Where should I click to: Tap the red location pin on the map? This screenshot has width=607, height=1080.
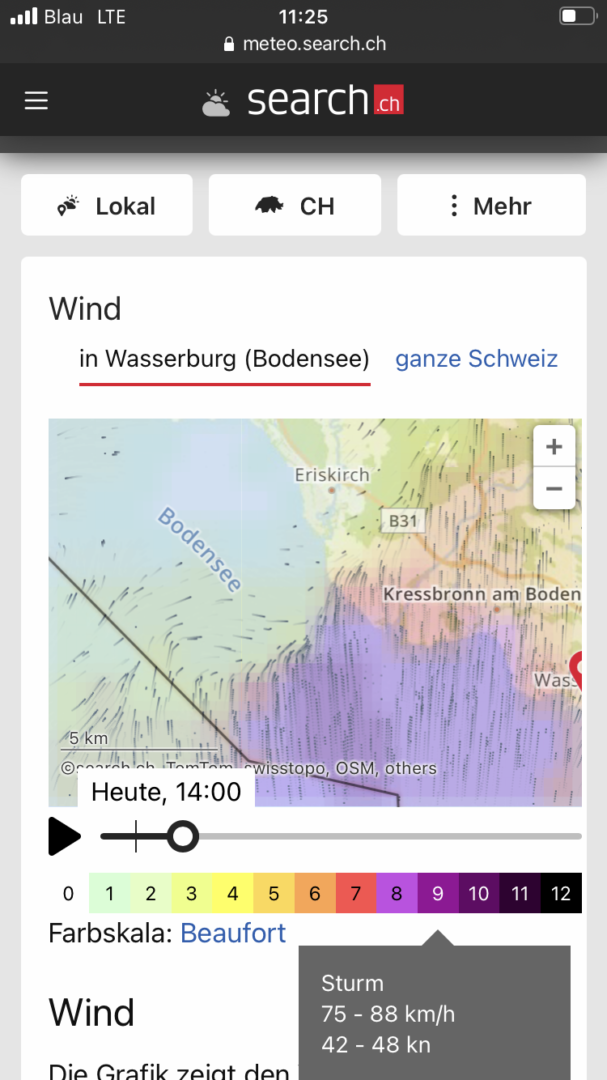tap(577, 670)
